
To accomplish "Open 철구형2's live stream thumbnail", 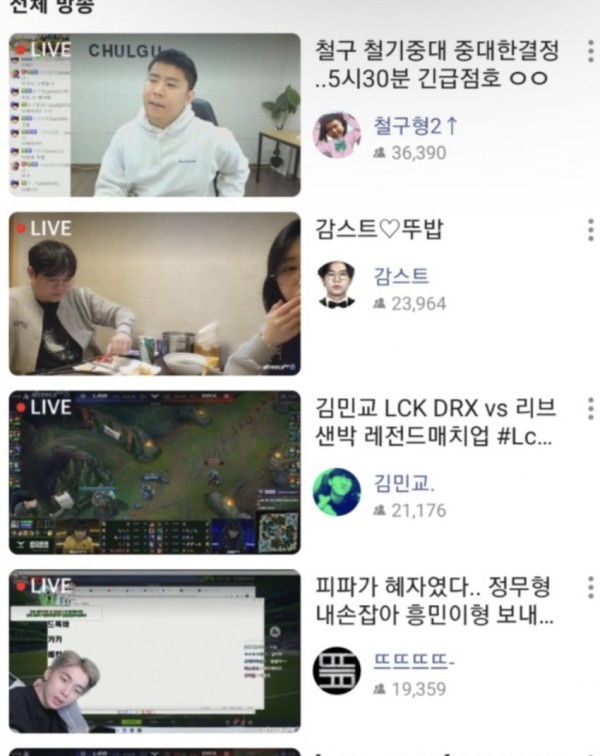I will tap(155, 115).
